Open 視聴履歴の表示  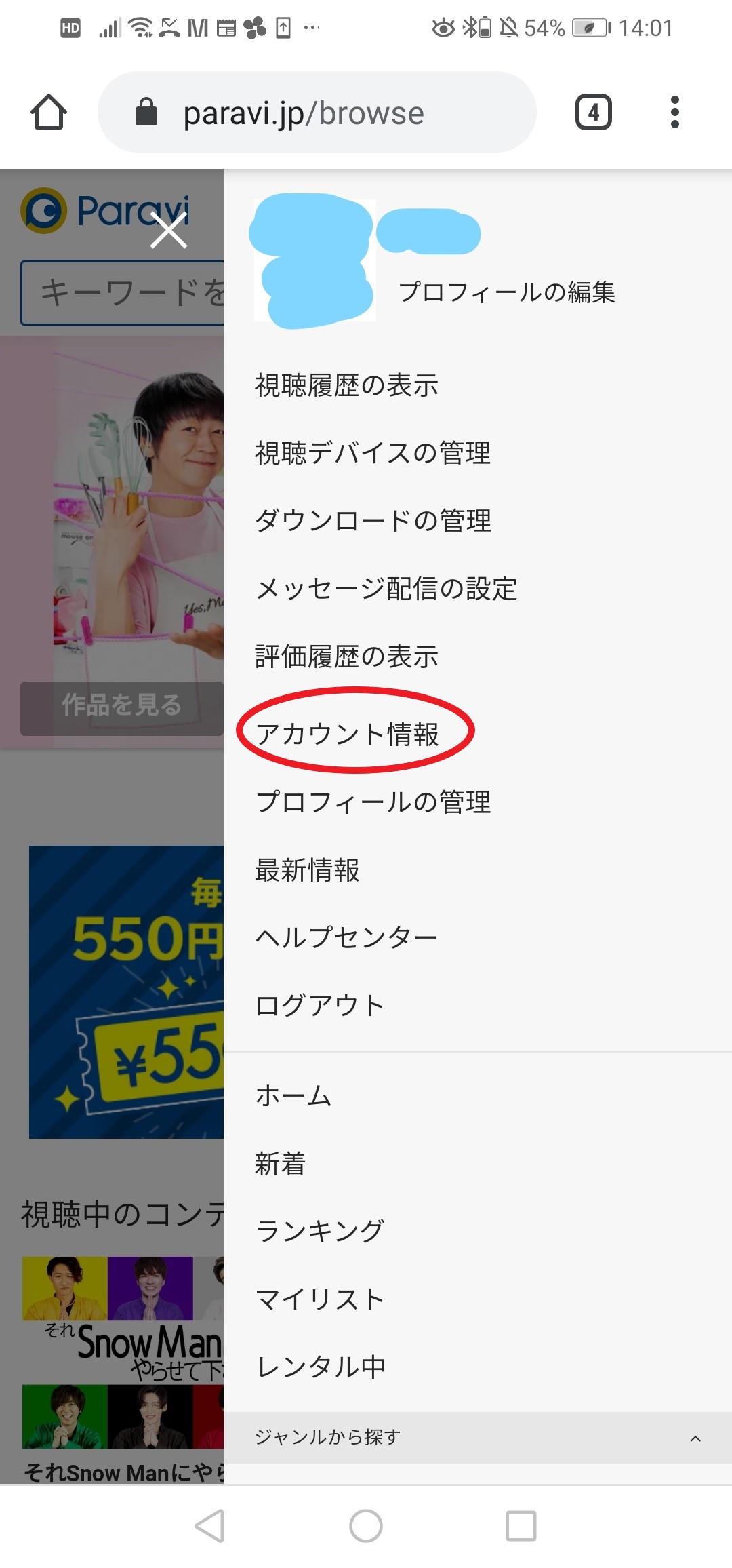click(346, 385)
